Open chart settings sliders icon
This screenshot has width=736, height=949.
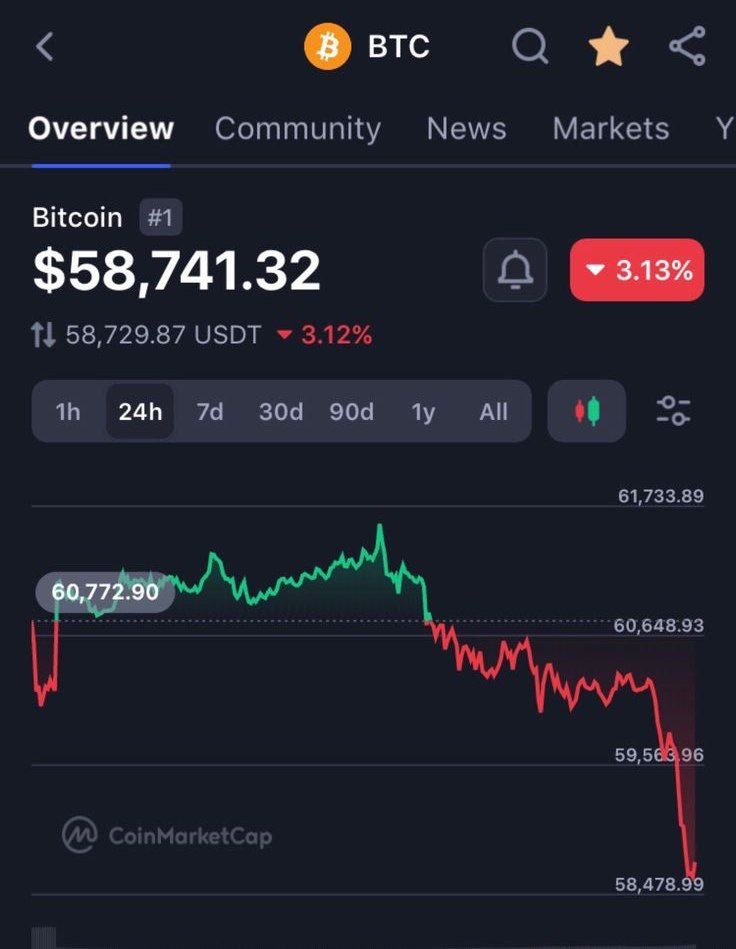click(x=673, y=411)
